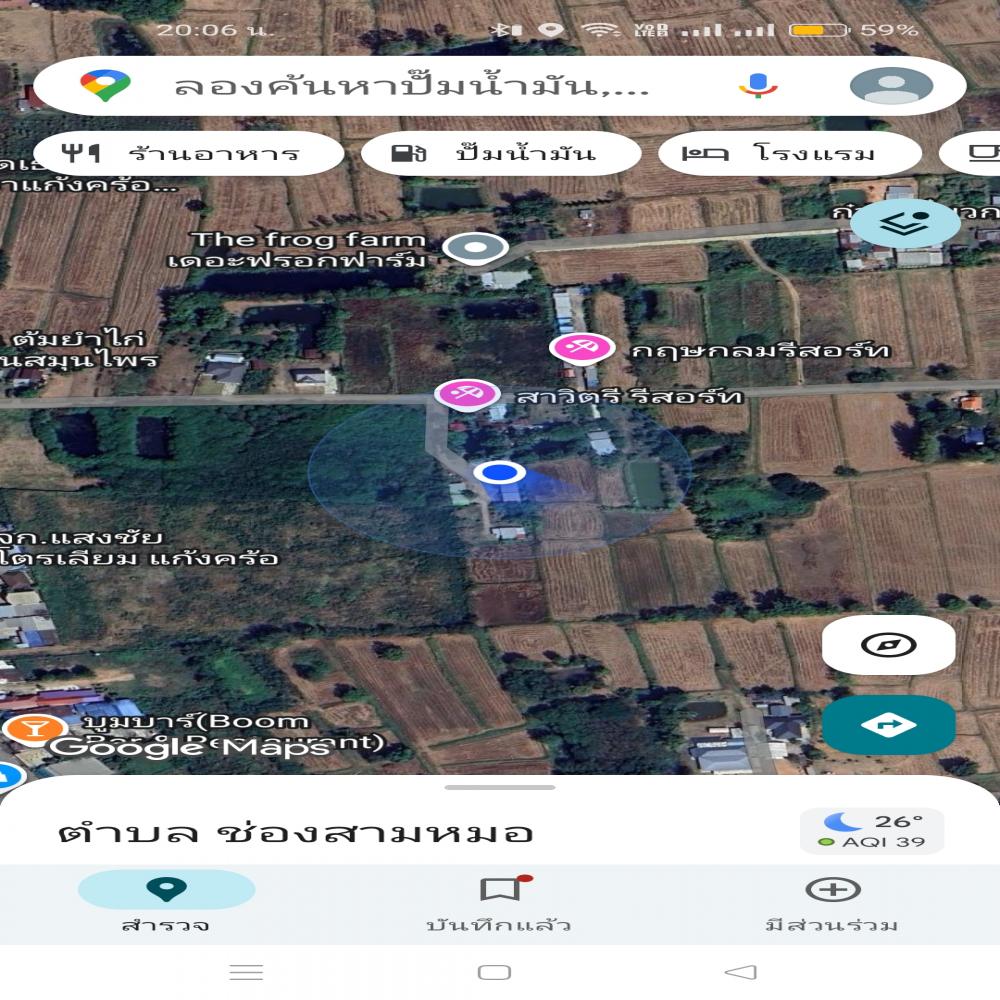Open the directions floating button
The height and width of the screenshot is (1000, 1000).
[x=888, y=725]
